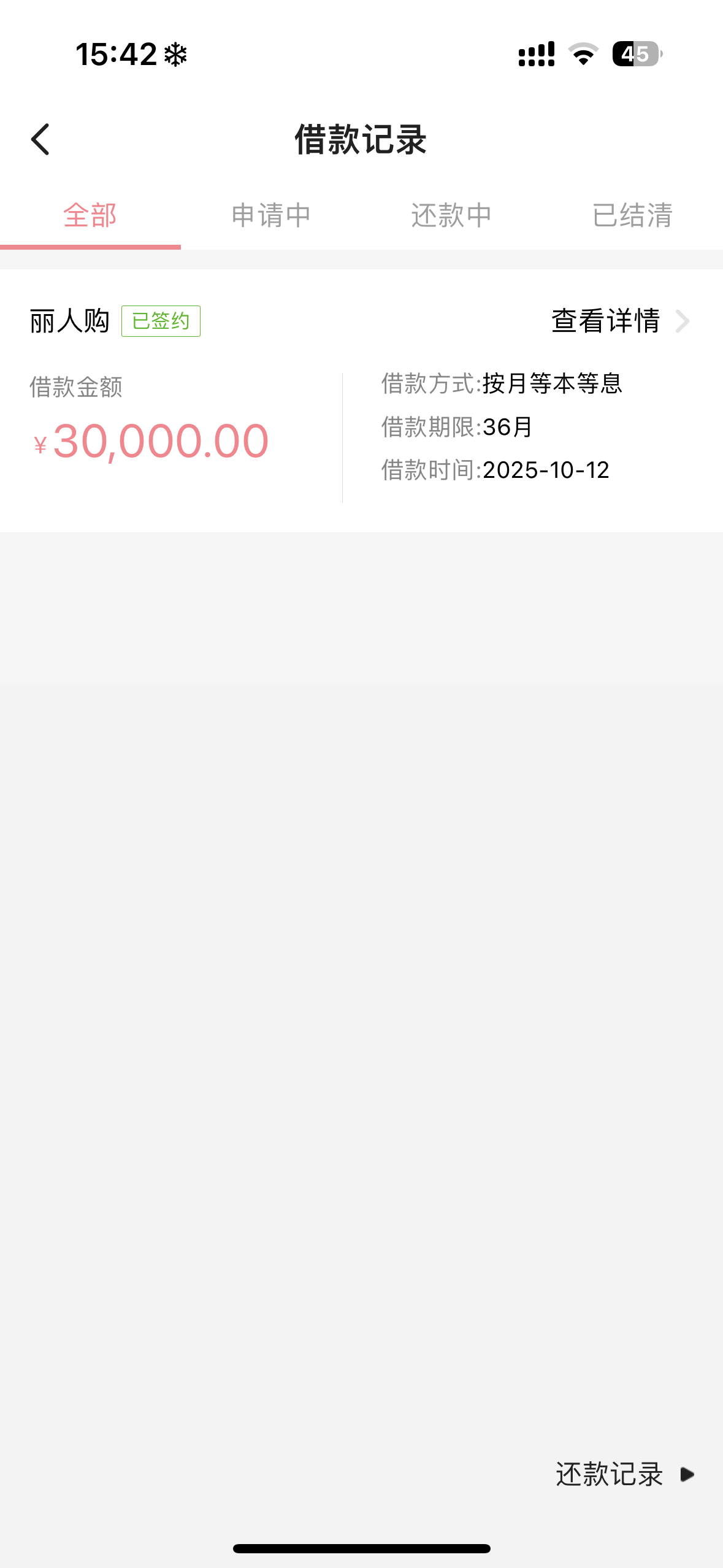Select the 全部 tab
Screen dimensions: 723x1568
tap(90, 216)
